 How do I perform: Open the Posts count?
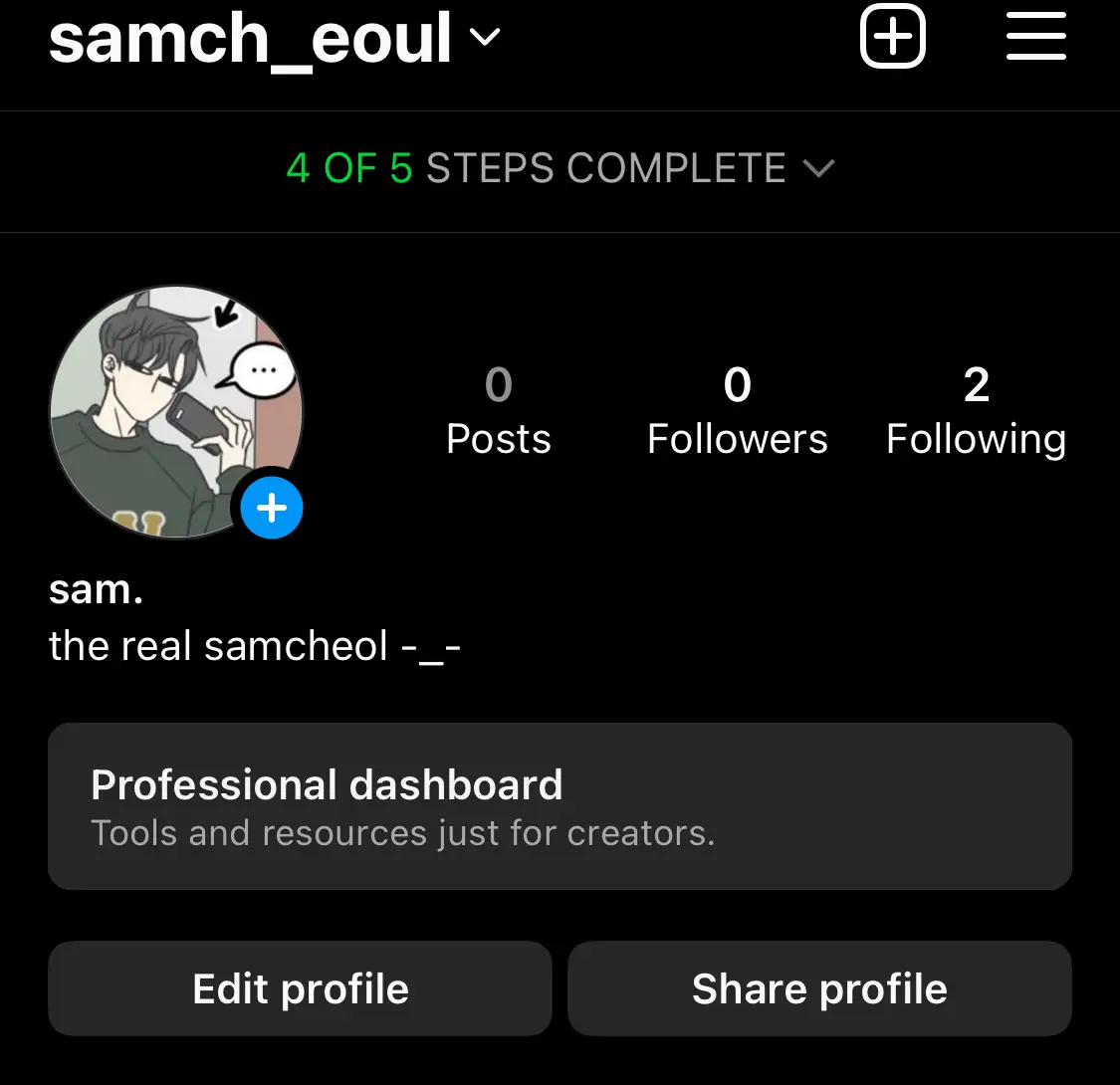coord(499,411)
